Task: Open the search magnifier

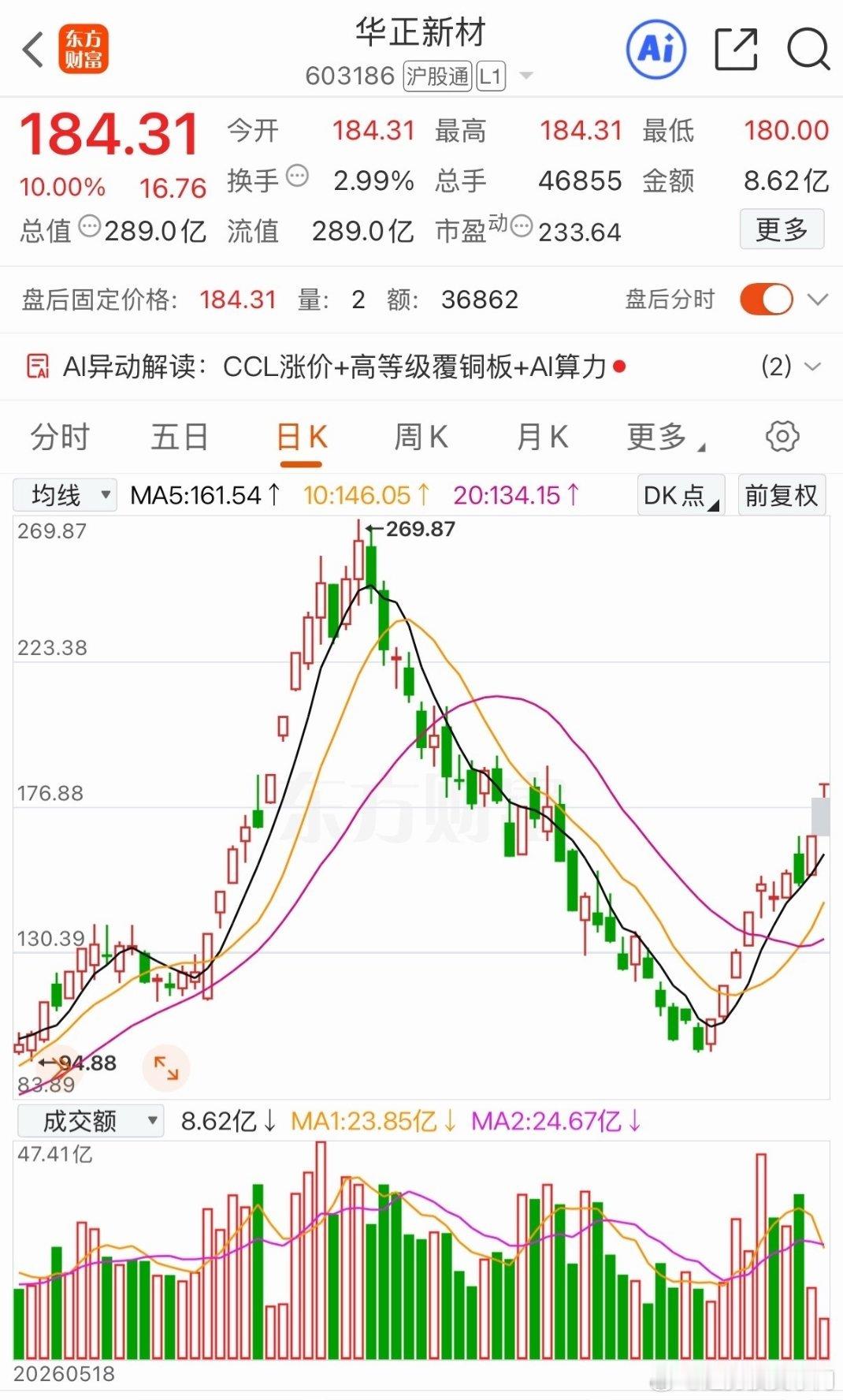Action: (808, 50)
